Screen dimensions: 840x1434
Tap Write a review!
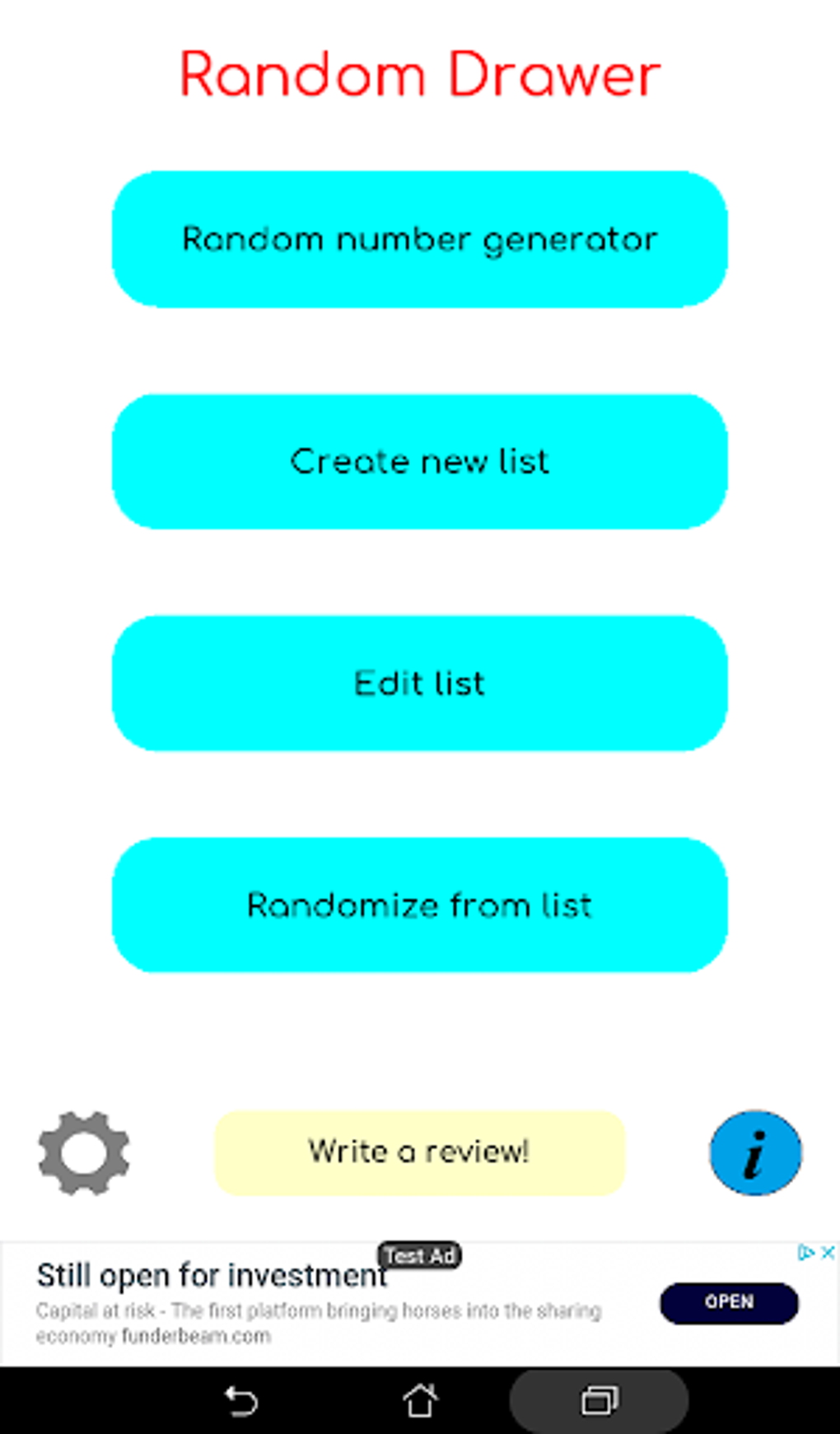(419, 1152)
